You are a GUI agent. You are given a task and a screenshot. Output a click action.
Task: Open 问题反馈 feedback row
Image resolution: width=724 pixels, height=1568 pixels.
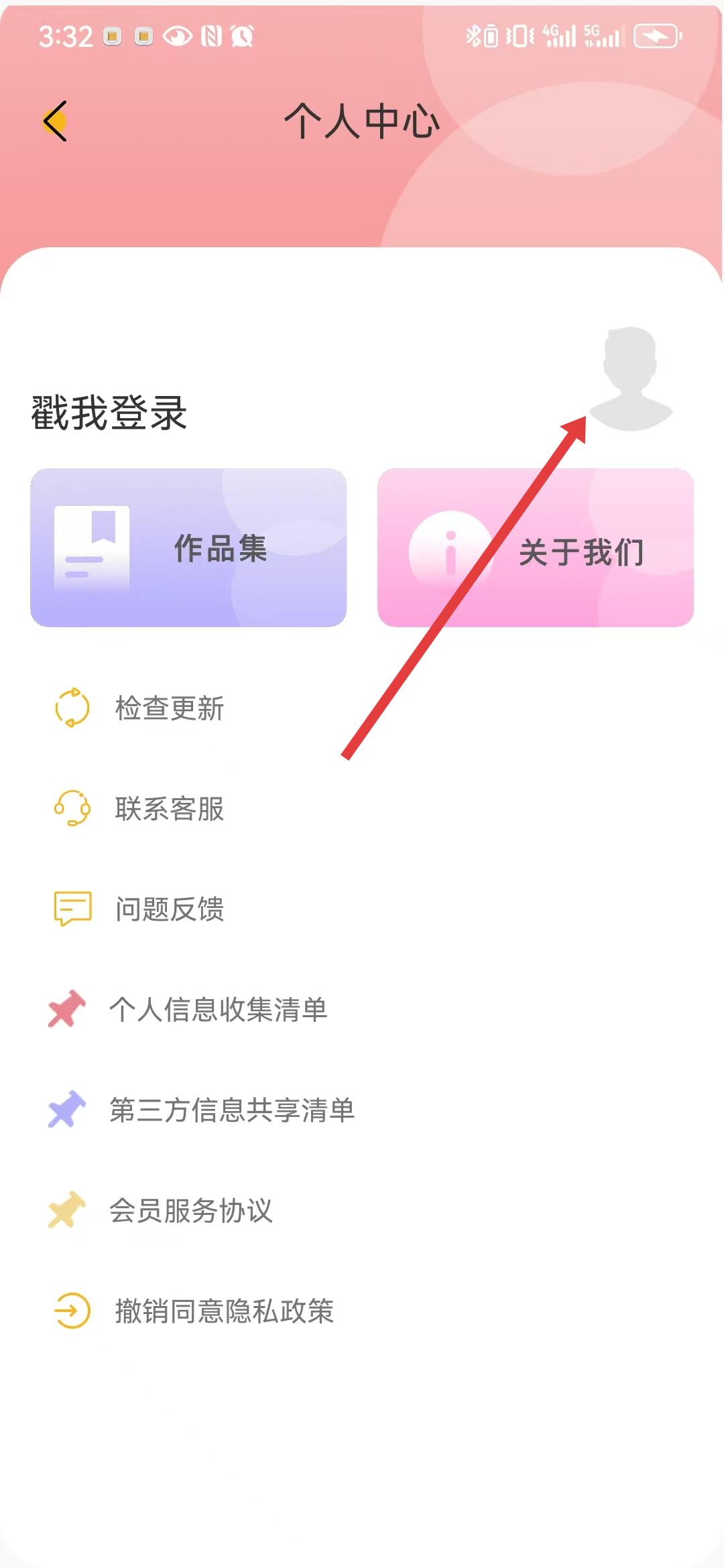[x=169, y=909]
